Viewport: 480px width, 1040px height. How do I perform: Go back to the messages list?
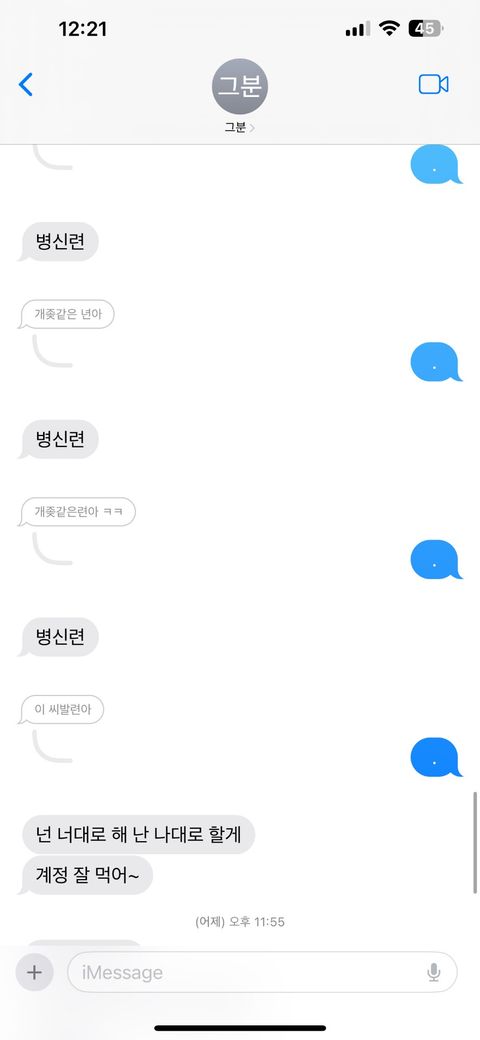25,84
